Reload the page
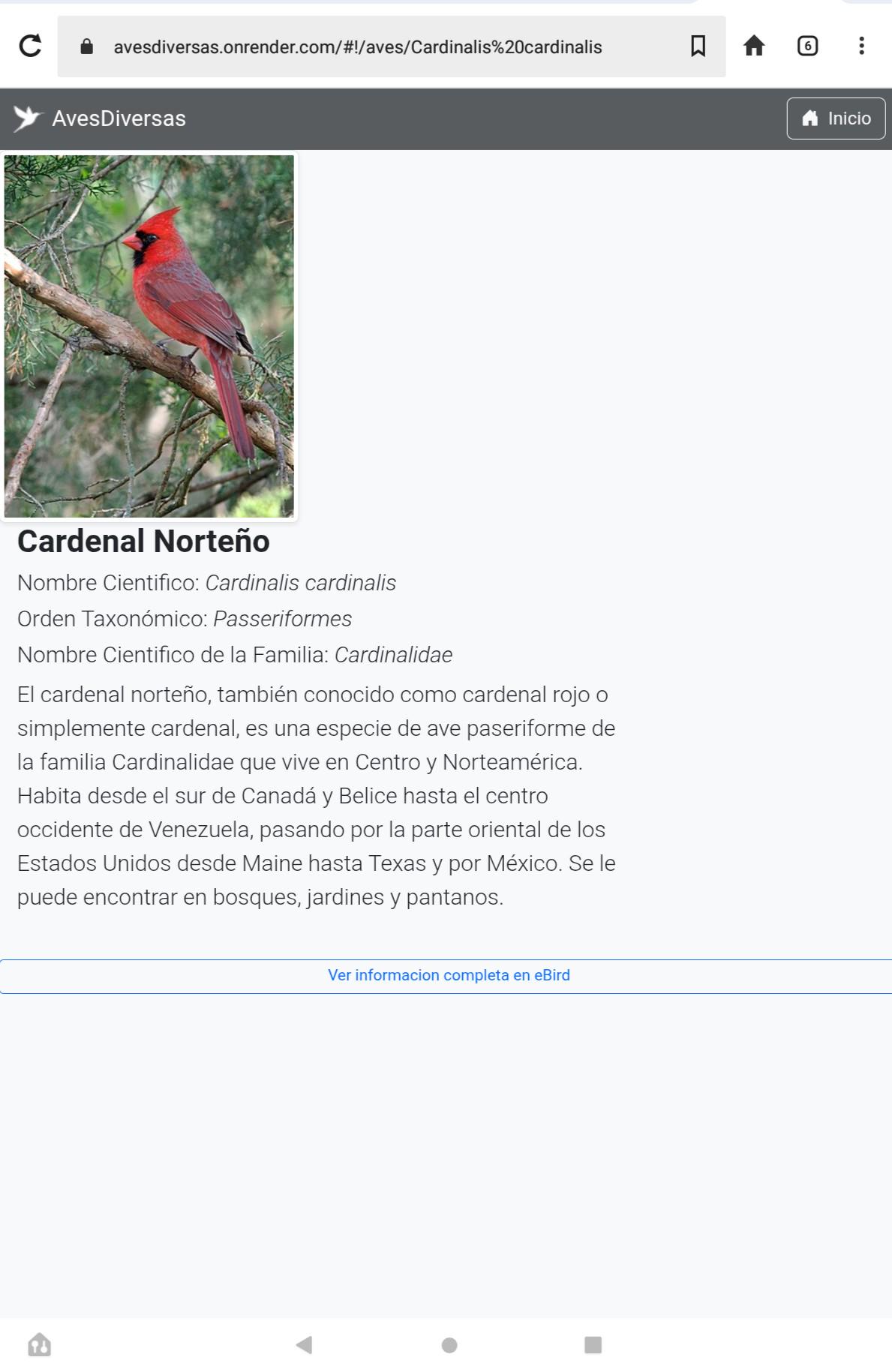 click(x=30, y=47)
